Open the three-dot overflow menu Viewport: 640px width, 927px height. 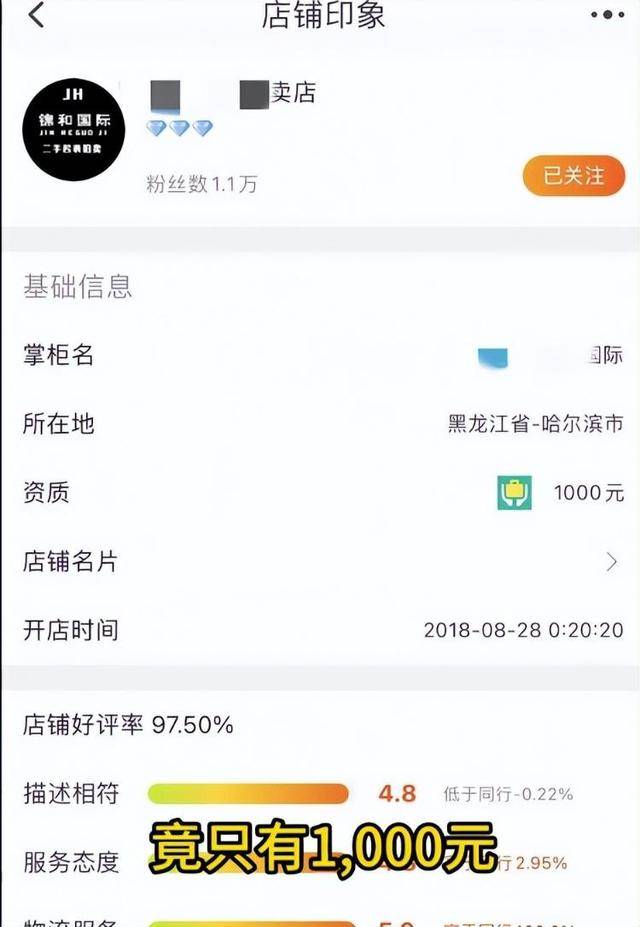607,16
